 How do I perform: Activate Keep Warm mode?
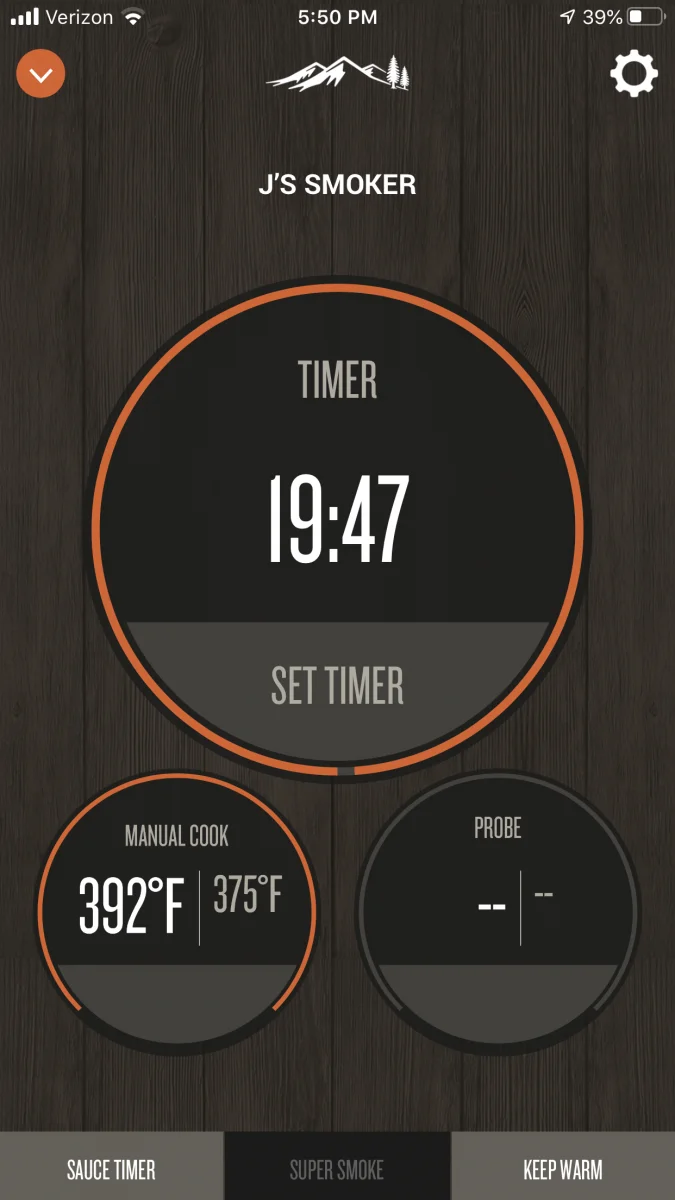pos(563,1168)
